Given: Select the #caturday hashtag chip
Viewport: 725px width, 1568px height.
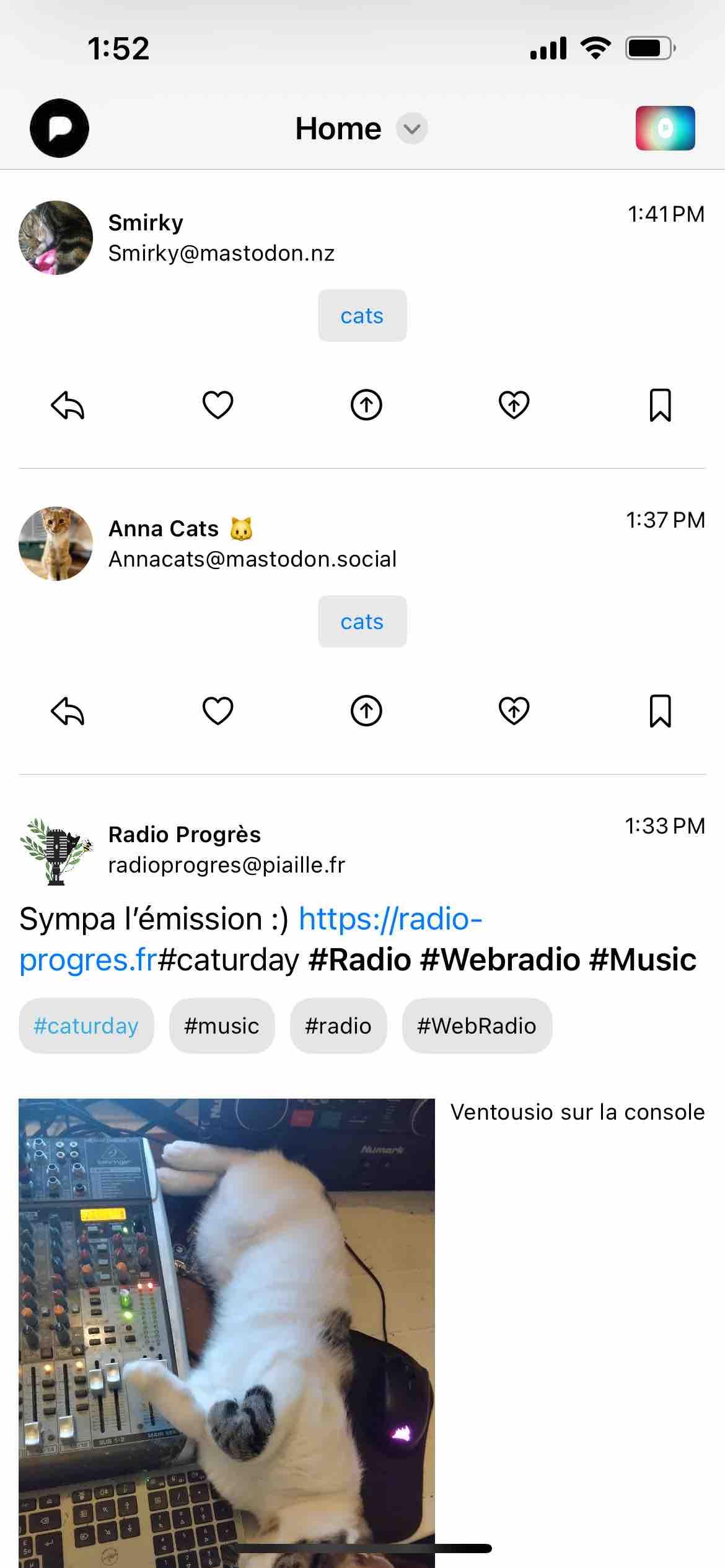Looking at the screenshot, I should coord(86,1026).
